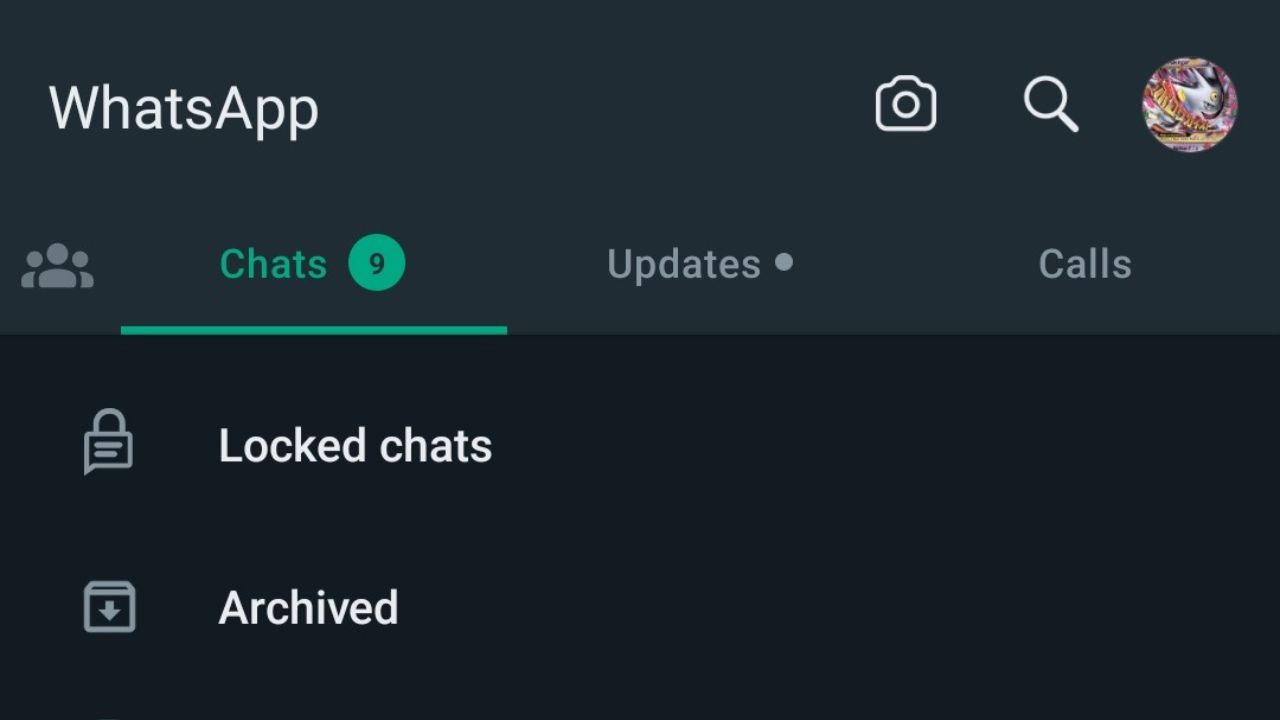Switch to the Communities tab

tap(58, 265)
